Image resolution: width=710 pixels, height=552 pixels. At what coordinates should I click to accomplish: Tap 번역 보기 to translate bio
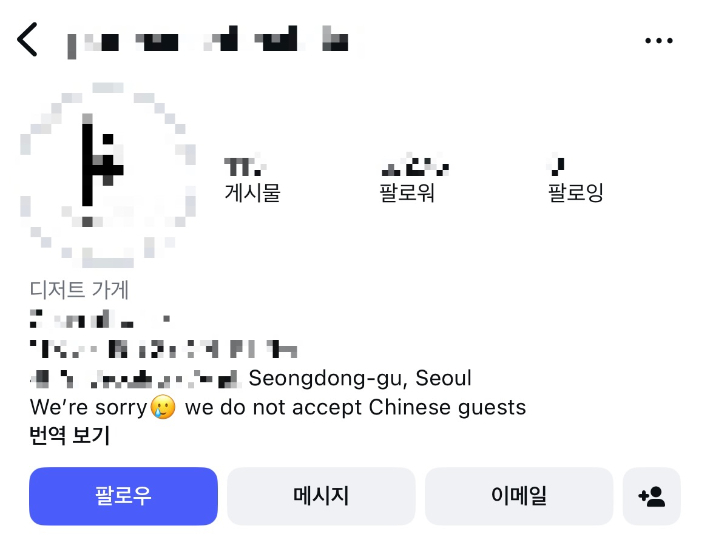70,436
